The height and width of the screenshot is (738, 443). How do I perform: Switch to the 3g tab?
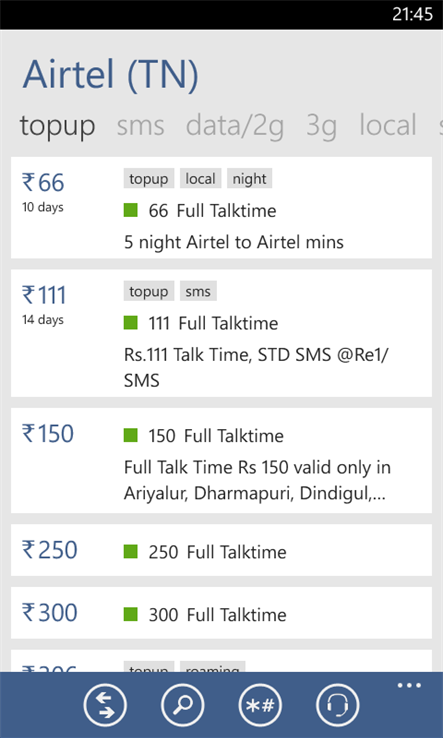click(x=322, y=126)
